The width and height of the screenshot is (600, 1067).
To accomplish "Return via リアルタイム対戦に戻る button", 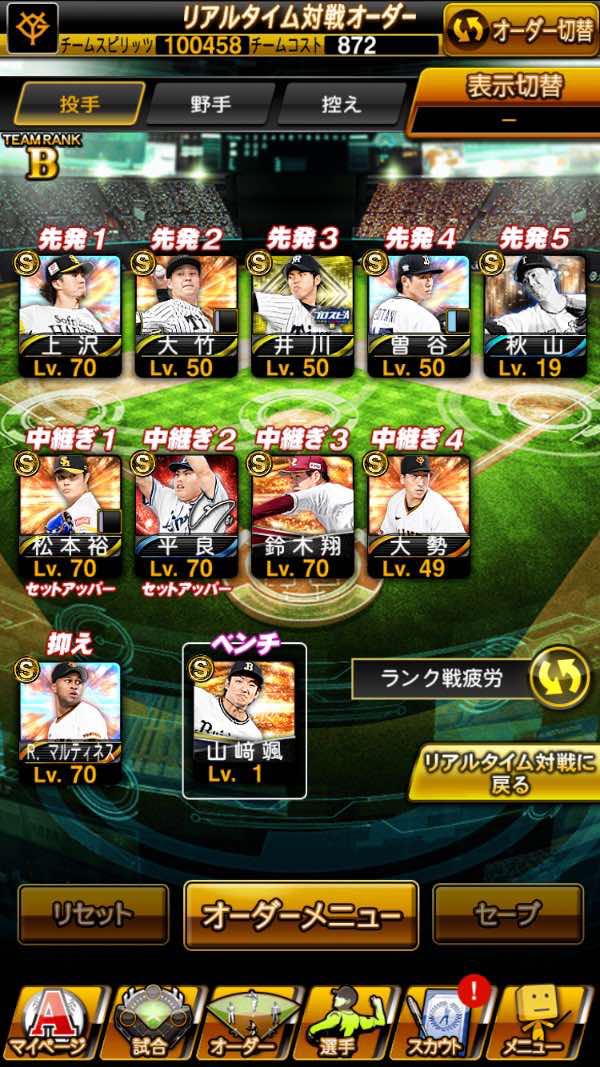I will (508, 772).
